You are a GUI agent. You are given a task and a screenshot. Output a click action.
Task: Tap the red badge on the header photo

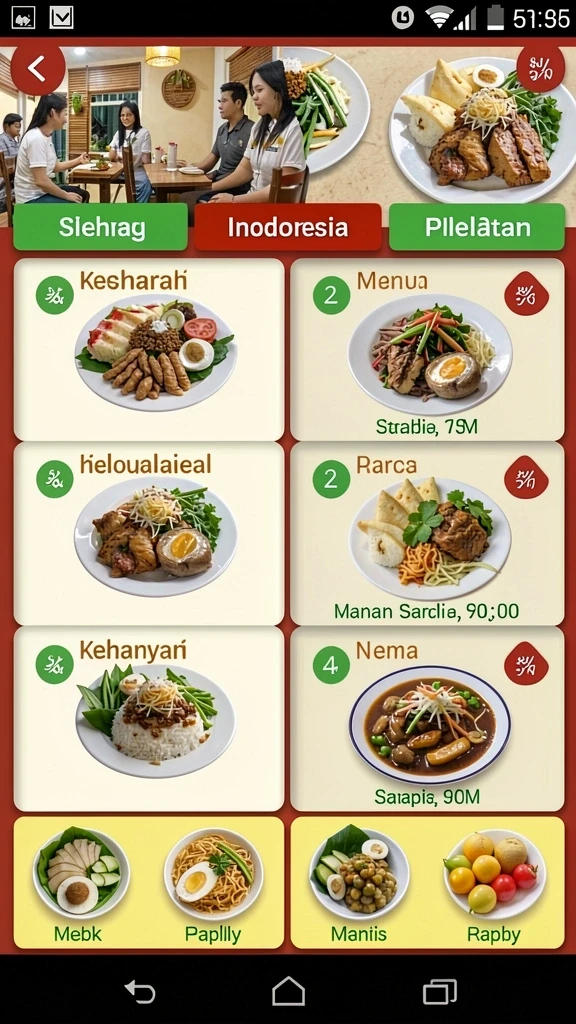point(540,67)
